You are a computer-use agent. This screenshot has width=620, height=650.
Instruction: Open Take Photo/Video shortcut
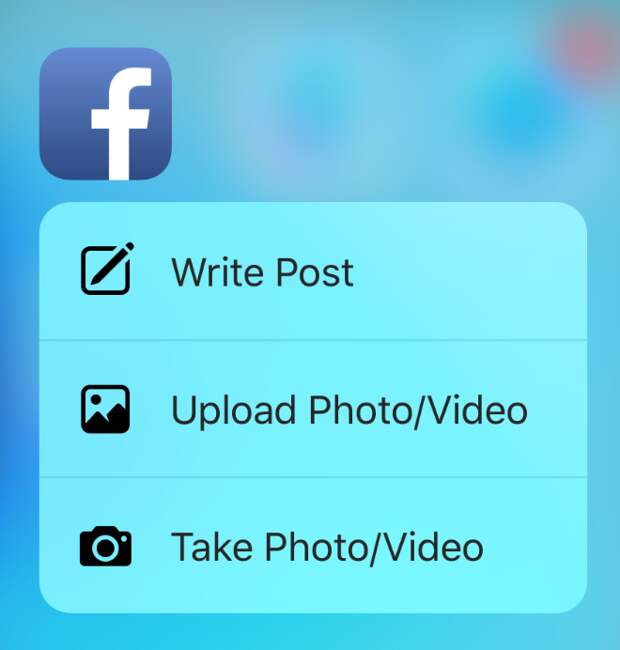tap(326, 547)
